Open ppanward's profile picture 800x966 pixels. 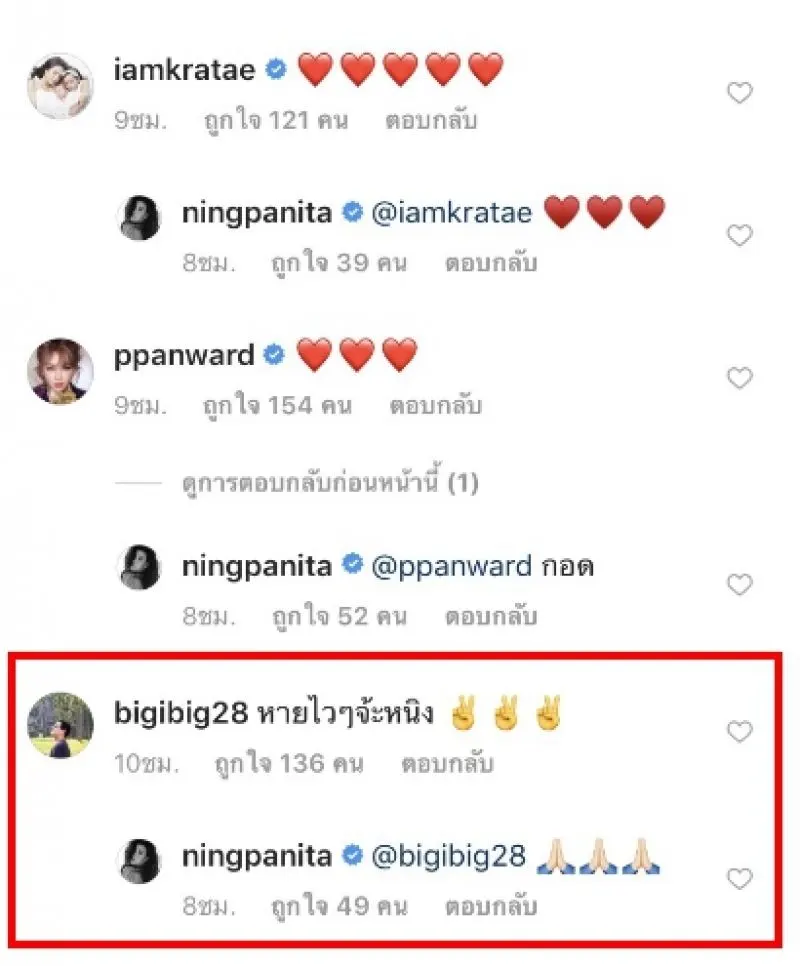[x=59, y=372]
